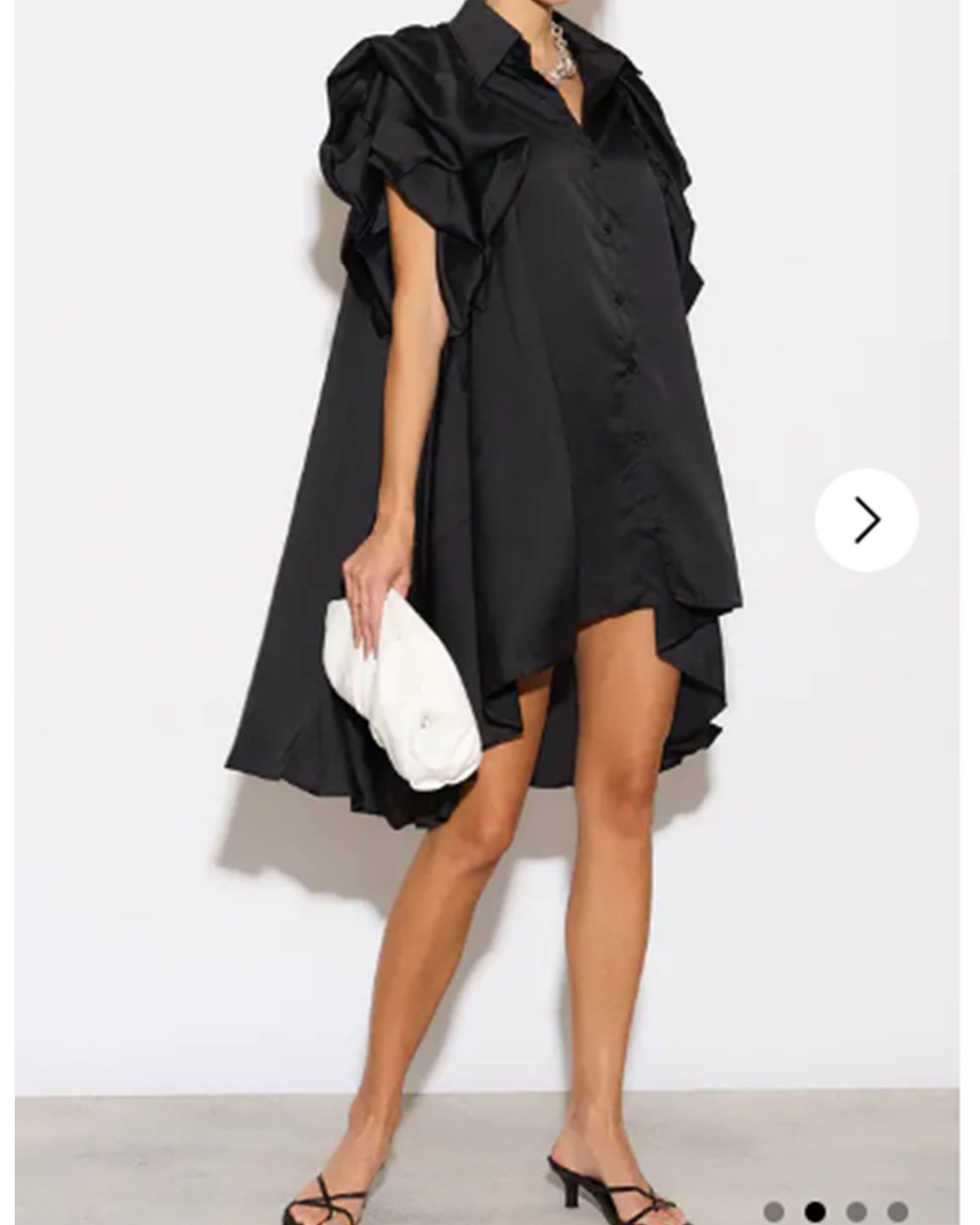980x1225 pixels.
Task: Jump to the third photo indicator dot
Action: pyautogui.click(x=856, y=1211)
